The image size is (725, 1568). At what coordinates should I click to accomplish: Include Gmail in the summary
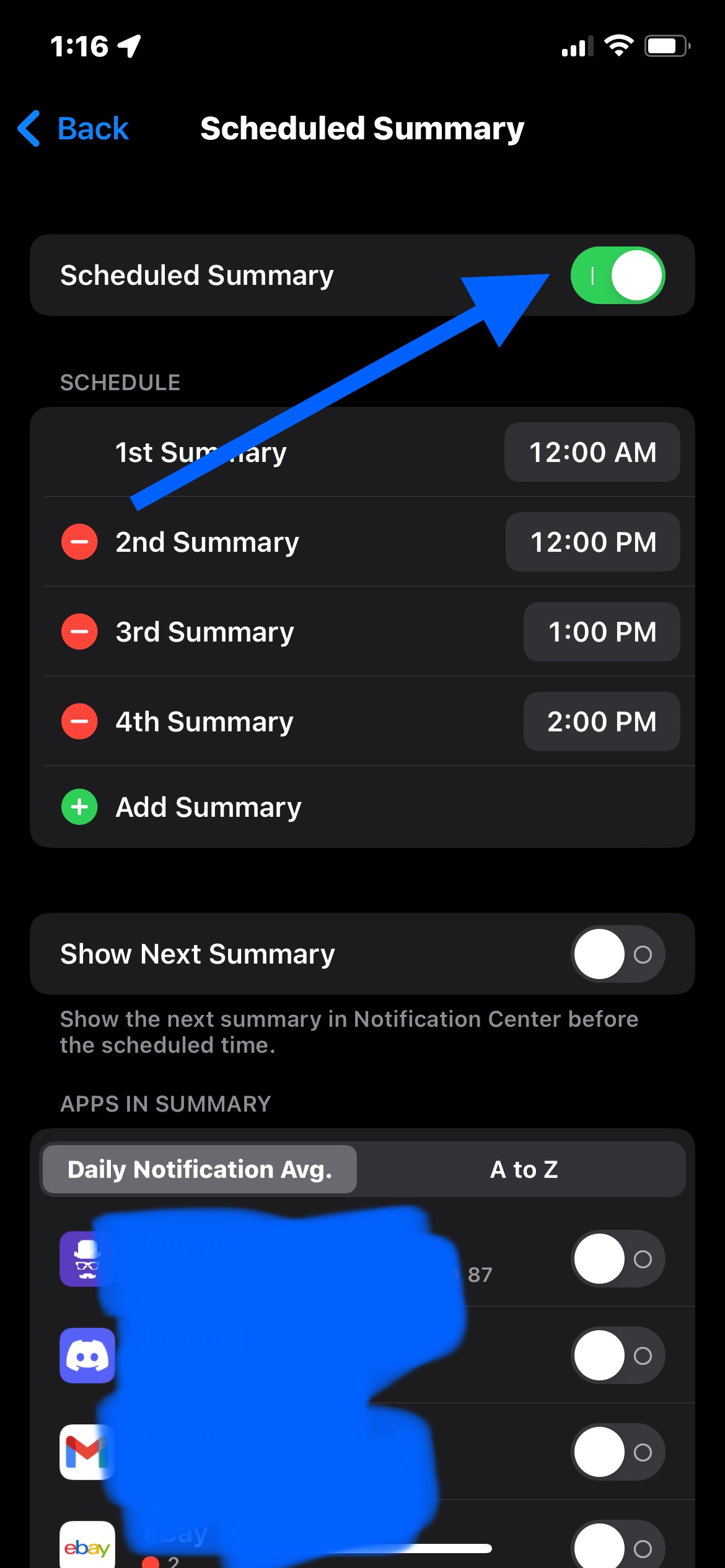[x=617, y=1452]
